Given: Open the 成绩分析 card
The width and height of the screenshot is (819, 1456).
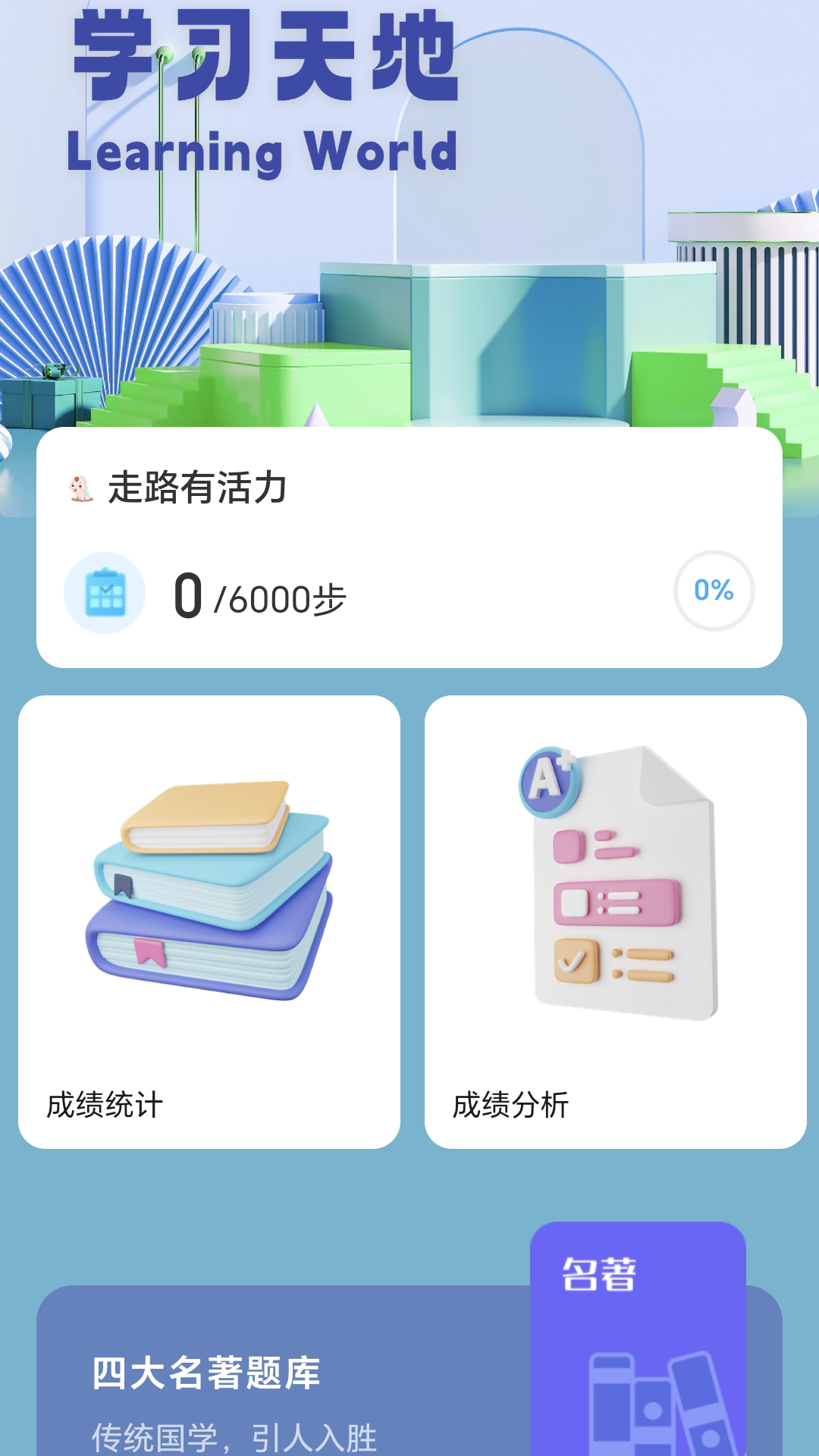Looking at the screenshot, I should click(615, 921).
